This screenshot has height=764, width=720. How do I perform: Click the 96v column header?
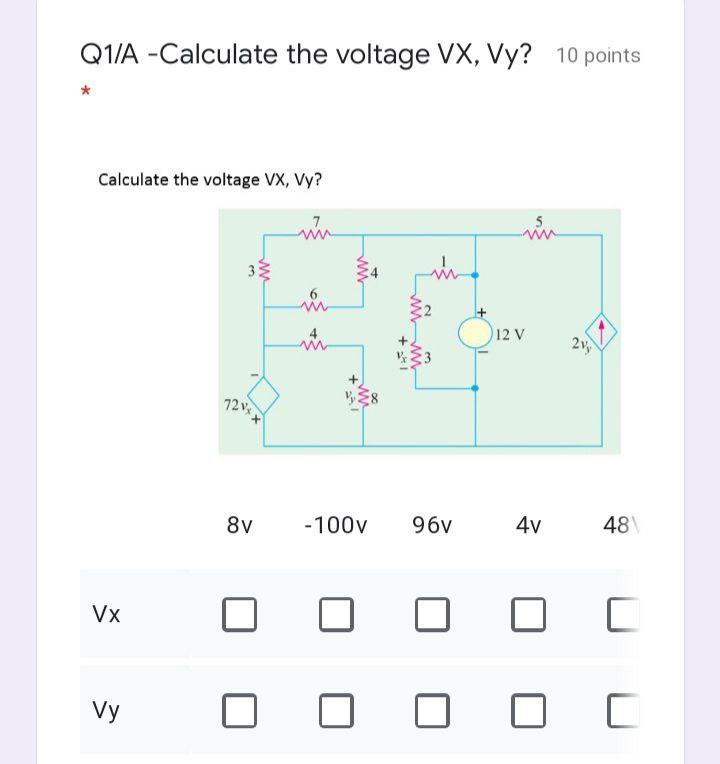(x=430, y=524)
